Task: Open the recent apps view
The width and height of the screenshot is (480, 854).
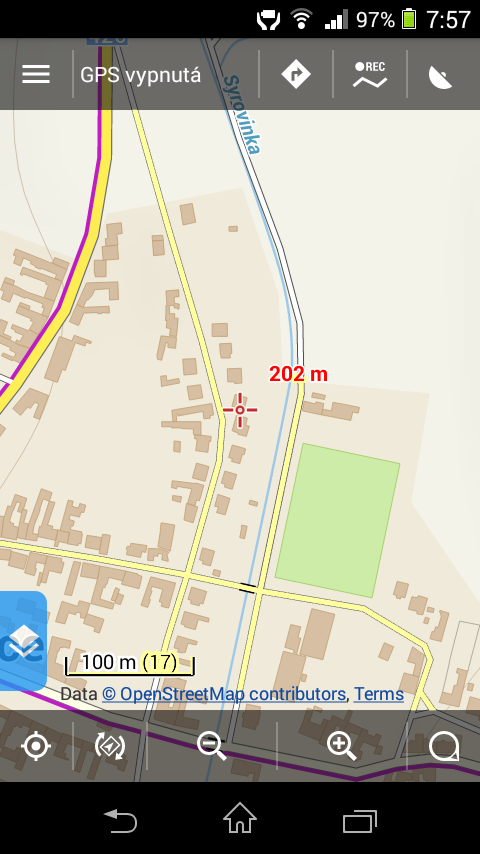Action: point(360,821)
